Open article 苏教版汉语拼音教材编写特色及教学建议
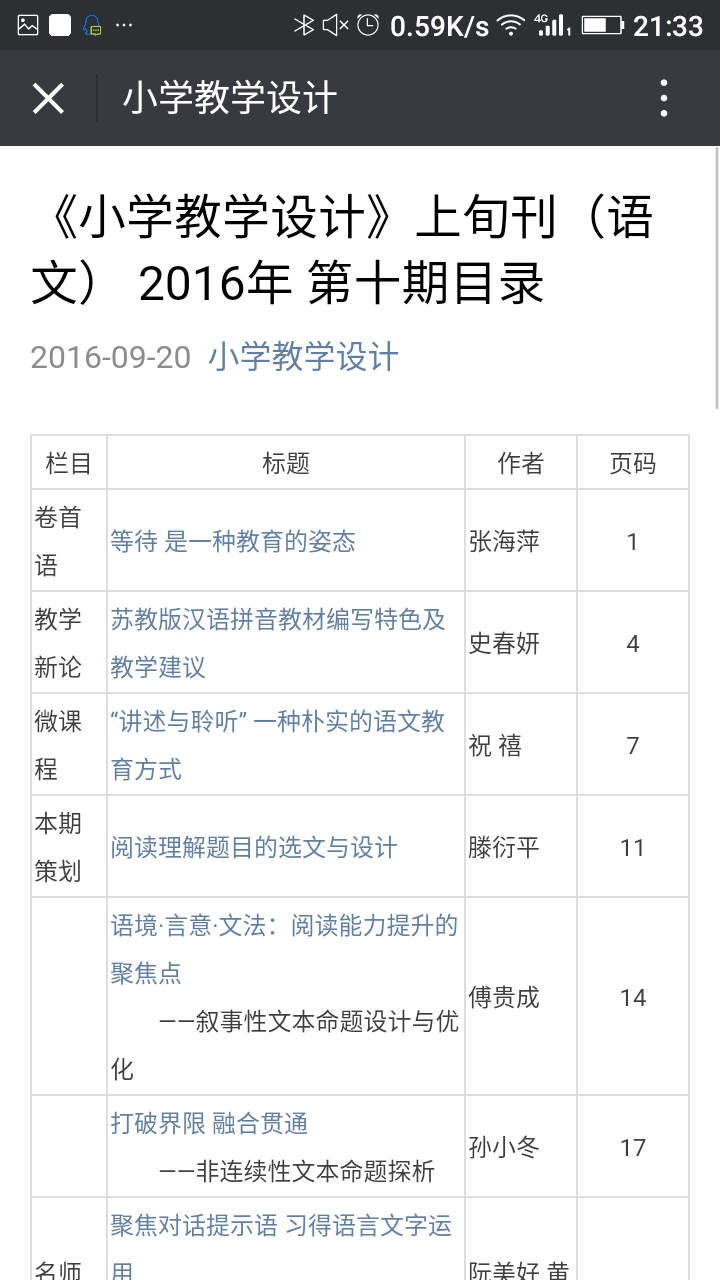This screenshot has height=1280, width=720. (278, 643)
